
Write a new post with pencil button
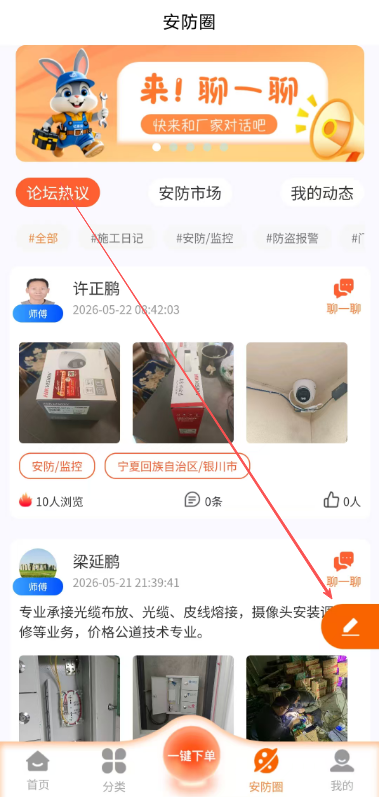(351, 626)
